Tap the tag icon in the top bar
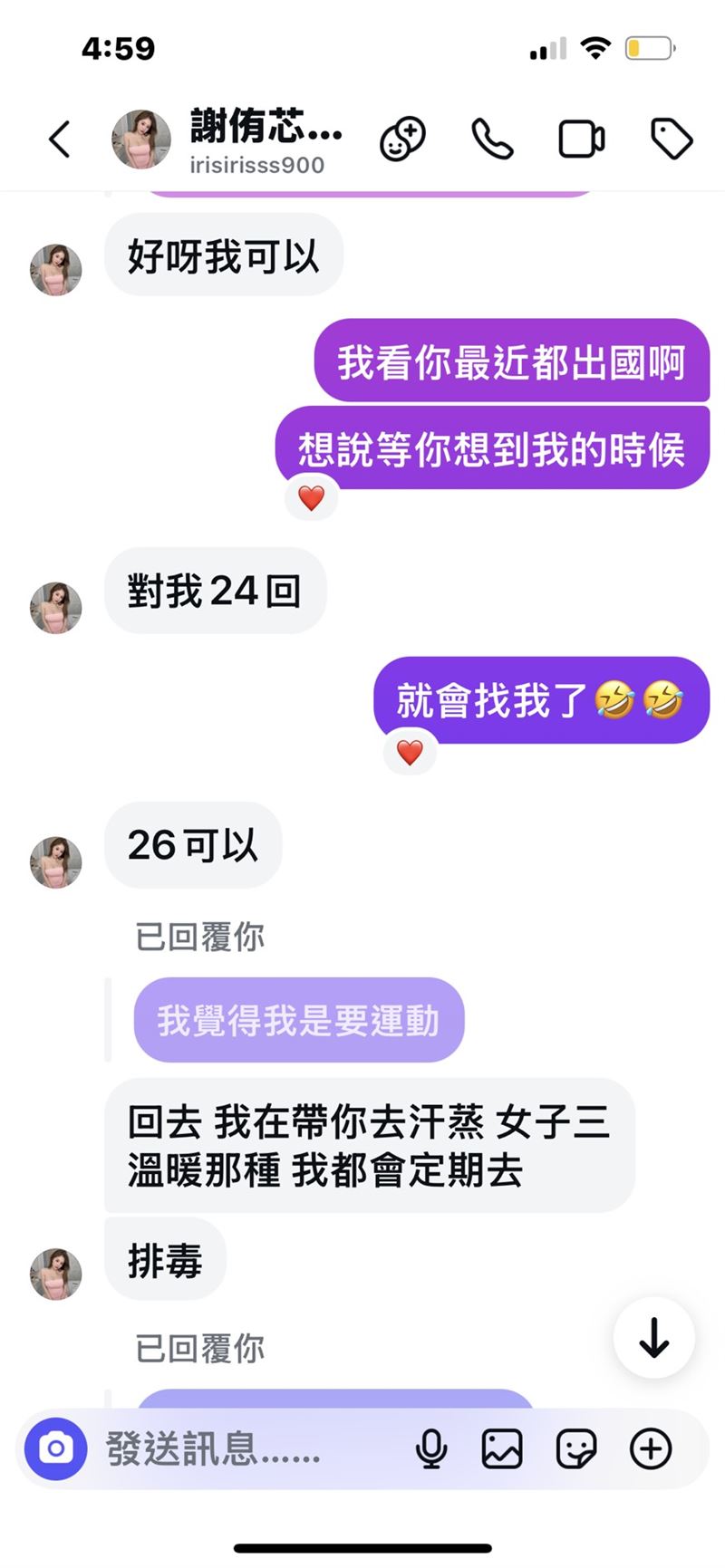The height and width of the screenshot is (1568, 725). (x=671, y=139)
